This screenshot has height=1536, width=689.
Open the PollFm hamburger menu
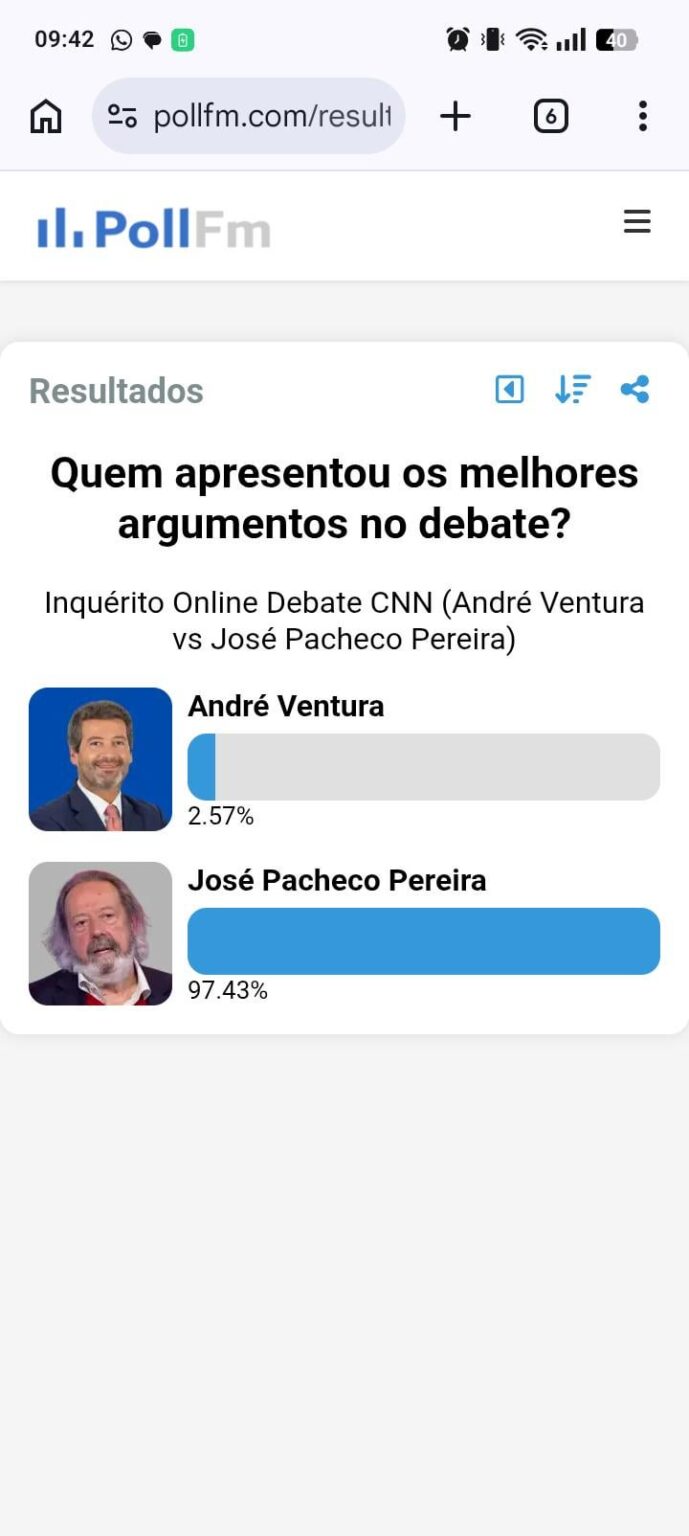click(x=637, y=222)
